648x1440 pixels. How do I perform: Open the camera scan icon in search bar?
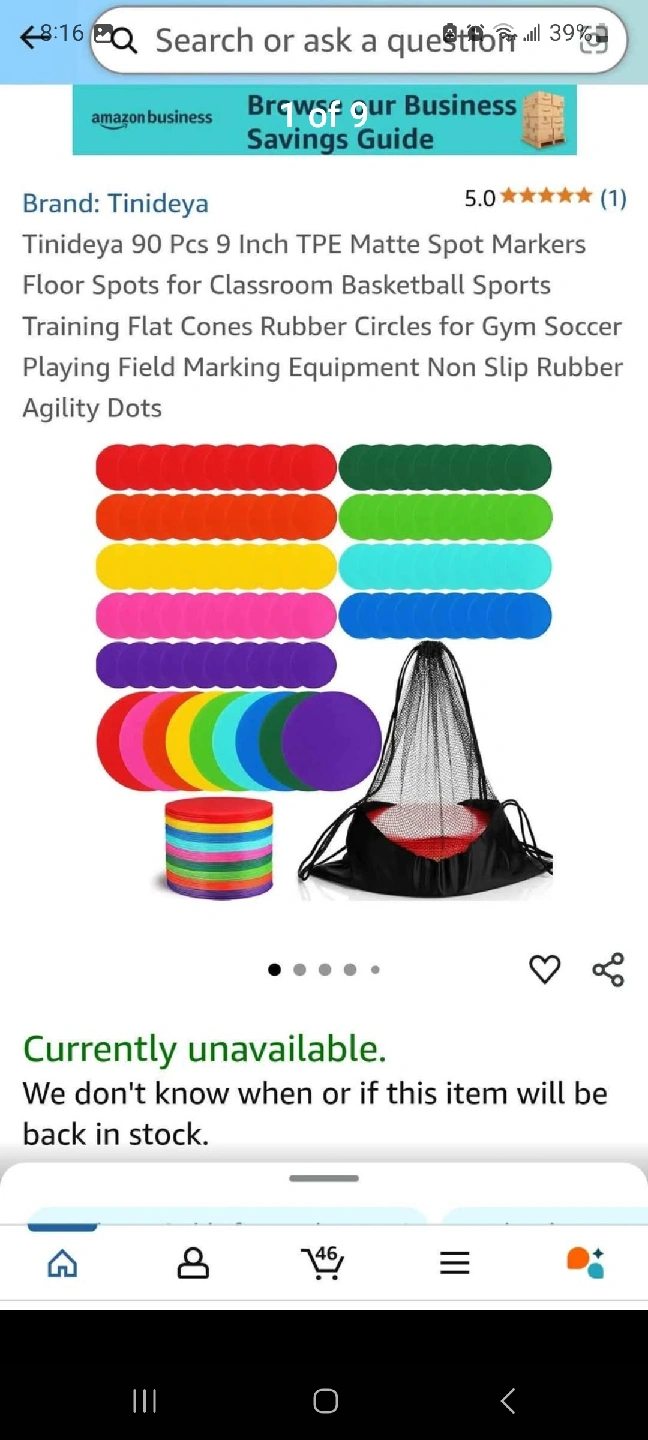click(594, 40)
